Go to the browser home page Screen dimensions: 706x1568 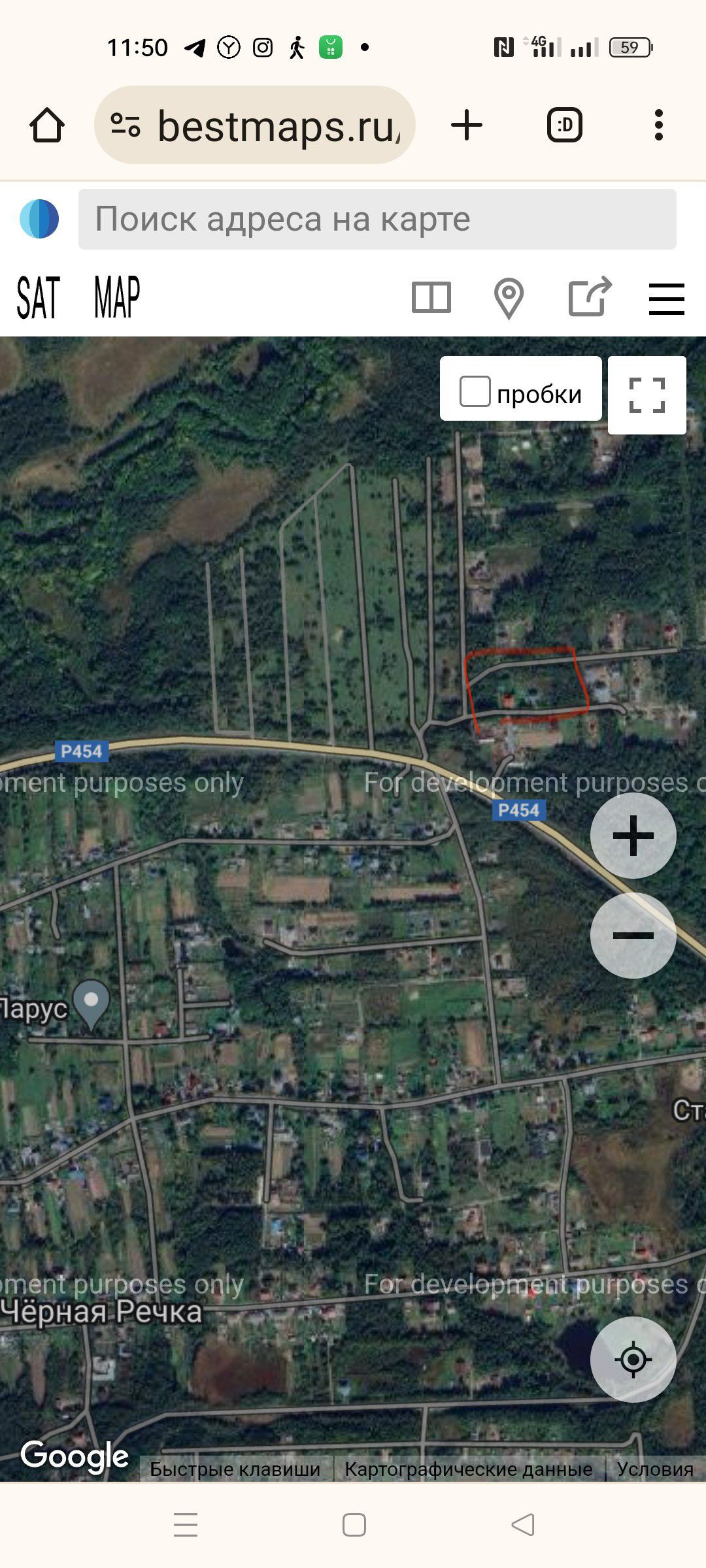click(x=47, y=125)
